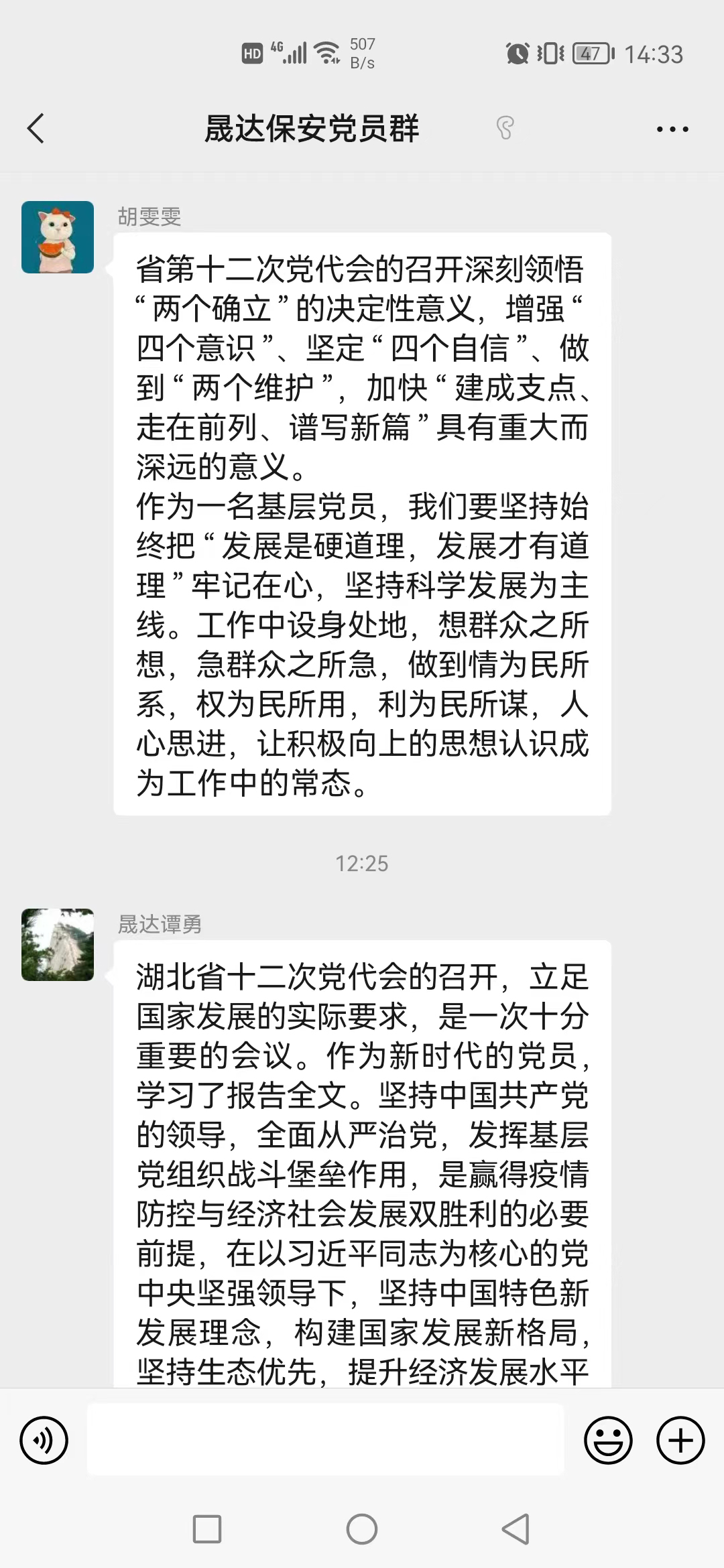
Task: Tap the system home button
Action: tap(362, 1529)
